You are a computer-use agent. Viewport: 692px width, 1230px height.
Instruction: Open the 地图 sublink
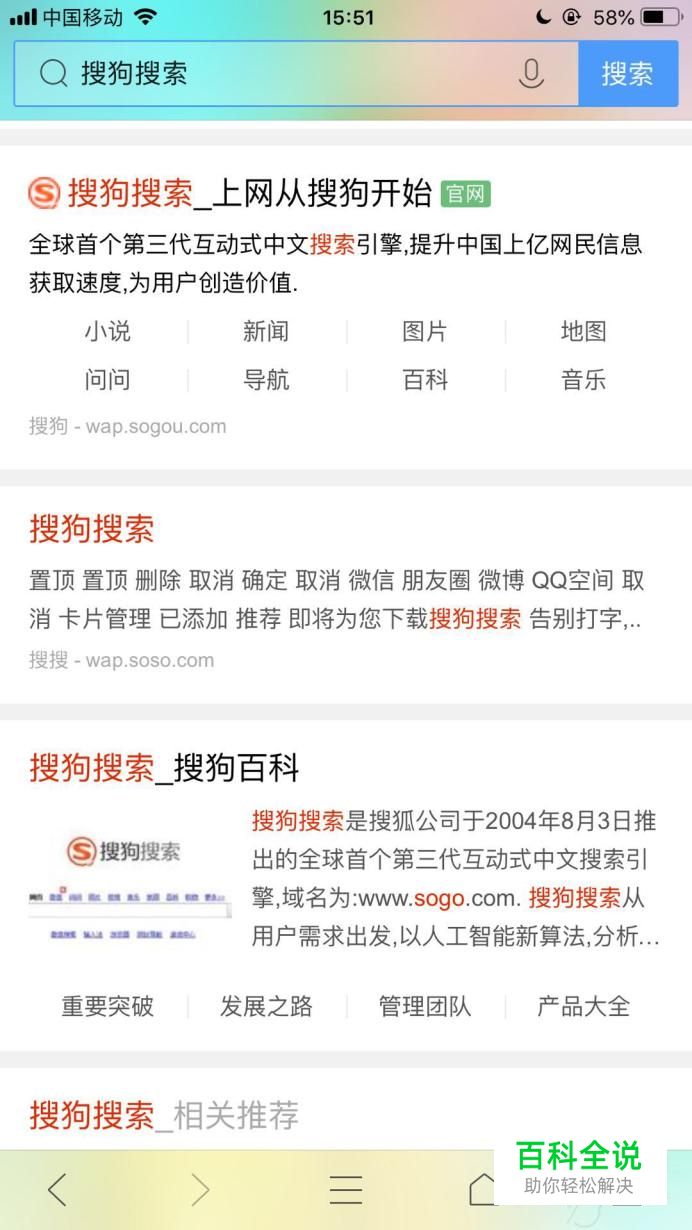584,331
